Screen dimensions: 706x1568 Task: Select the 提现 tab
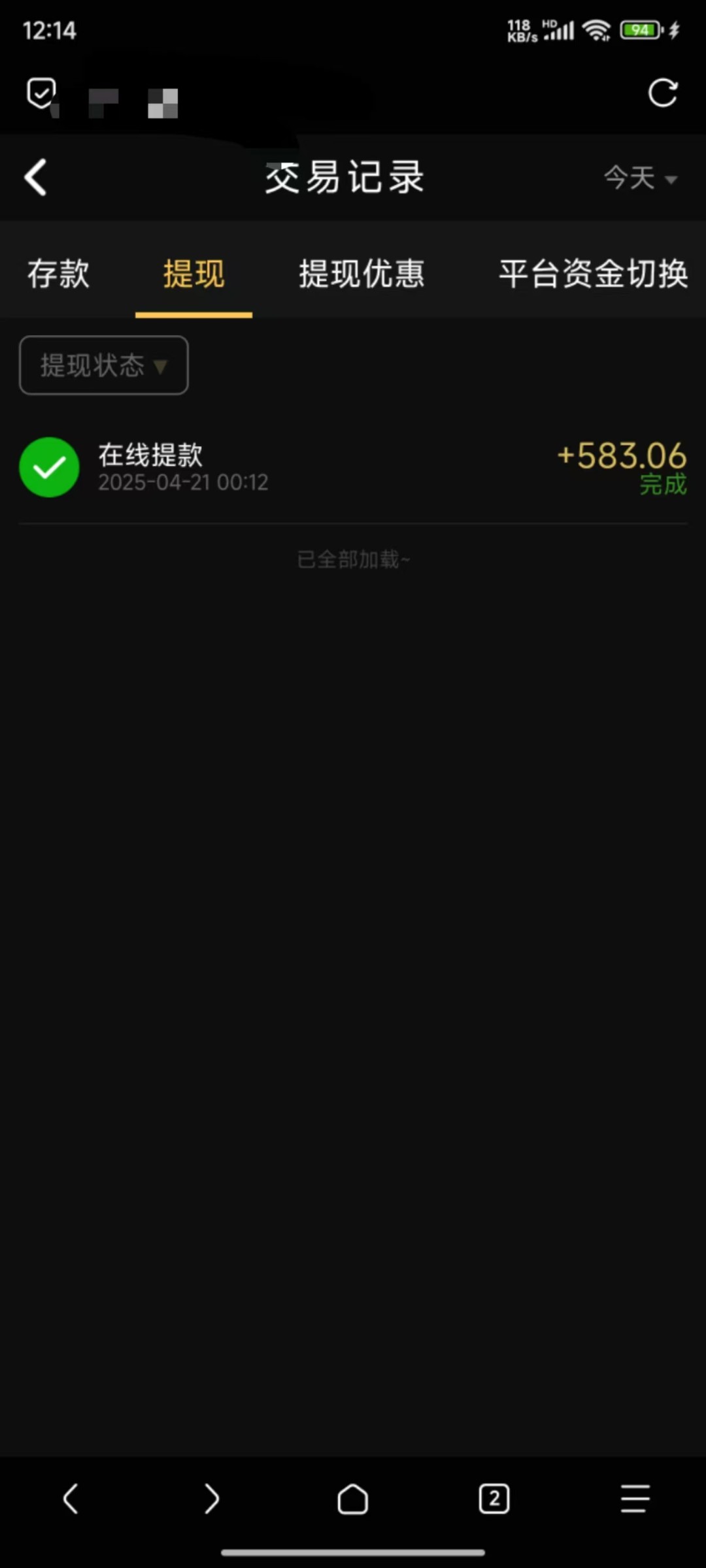point(193,273)
